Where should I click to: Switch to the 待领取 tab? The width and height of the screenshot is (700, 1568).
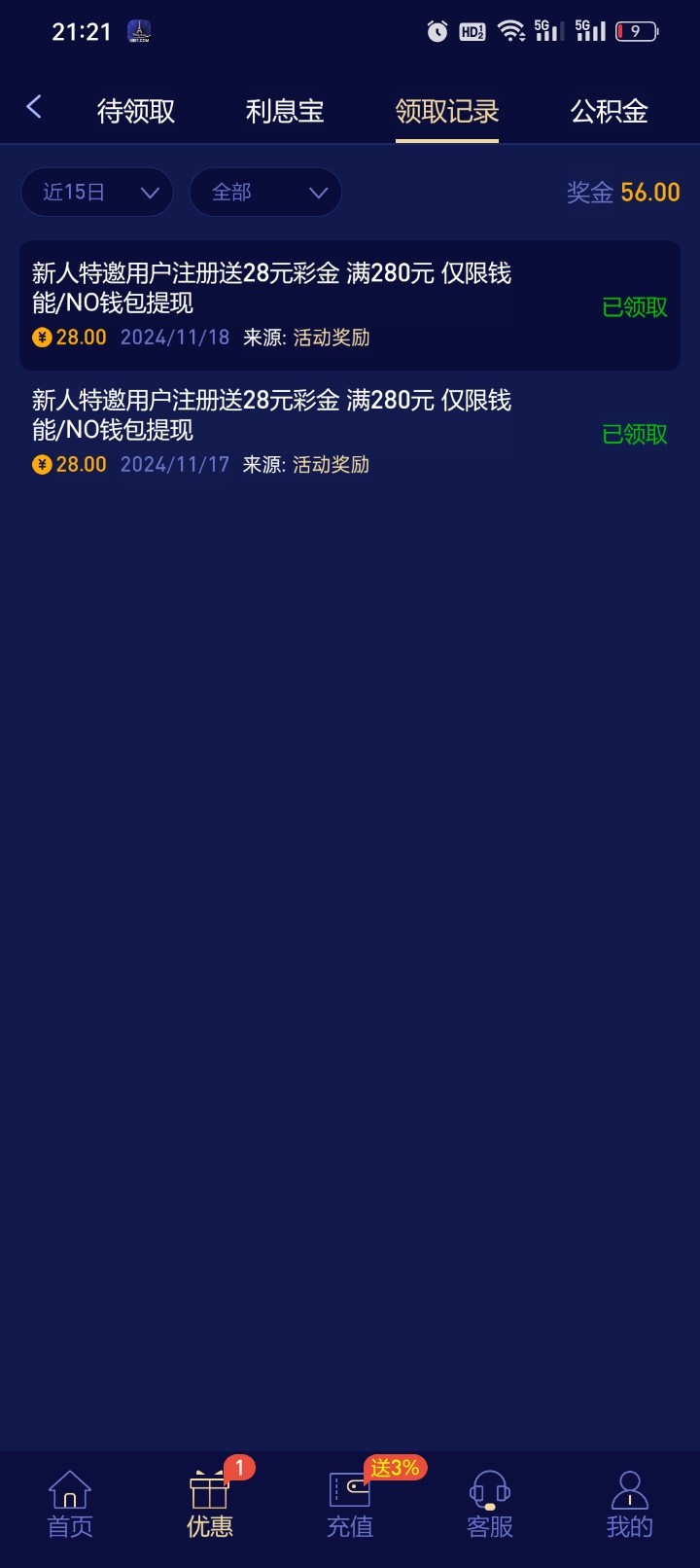click(136, 112)
